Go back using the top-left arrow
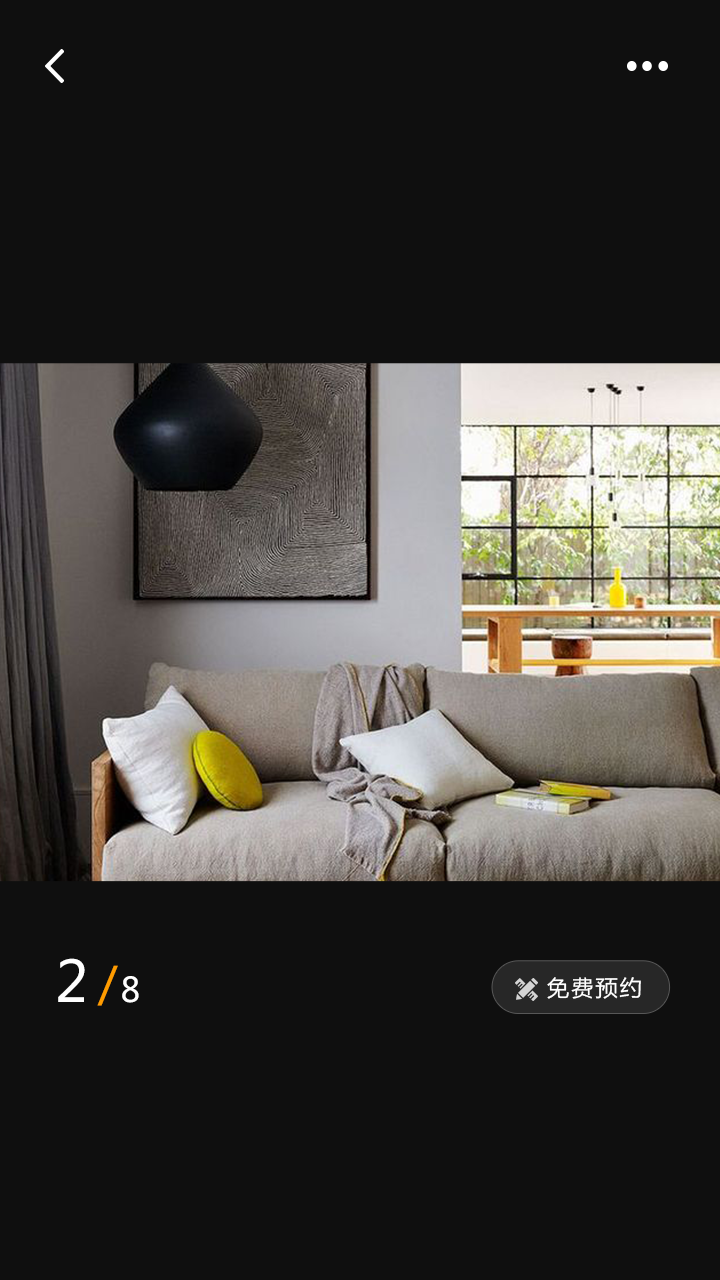 pos(55,66)
